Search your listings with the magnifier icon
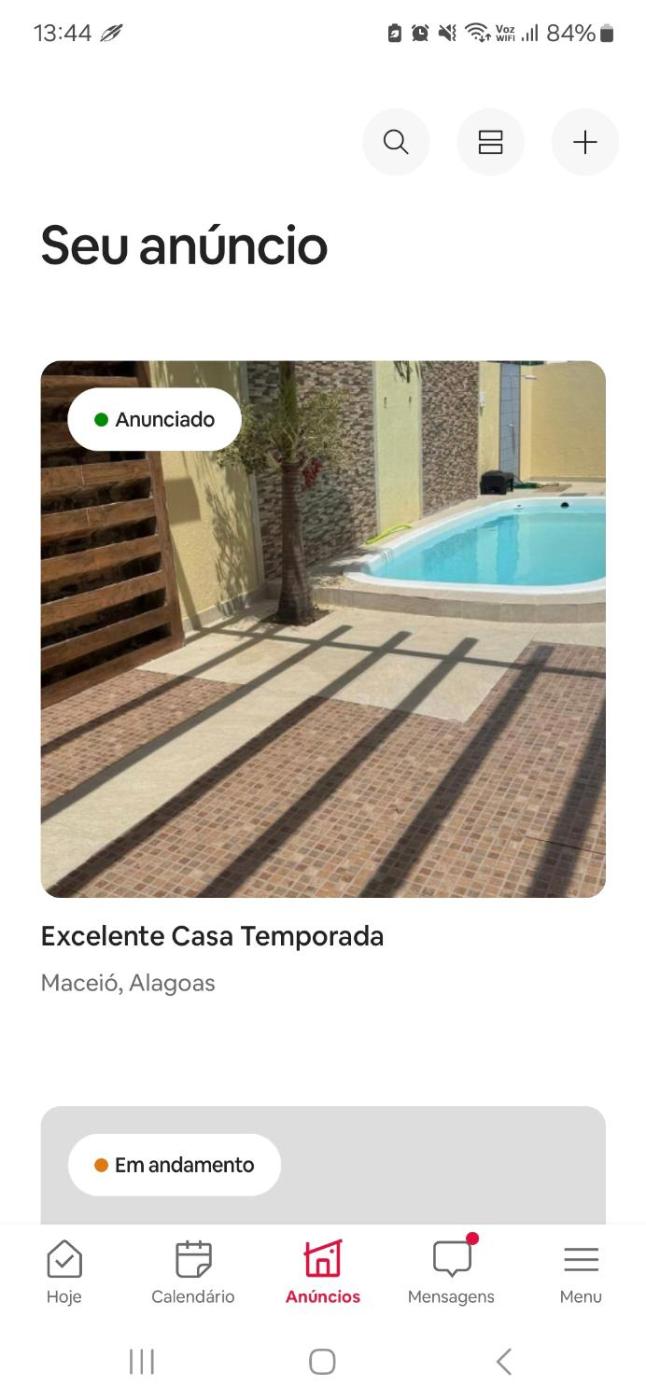 point(396,142)
